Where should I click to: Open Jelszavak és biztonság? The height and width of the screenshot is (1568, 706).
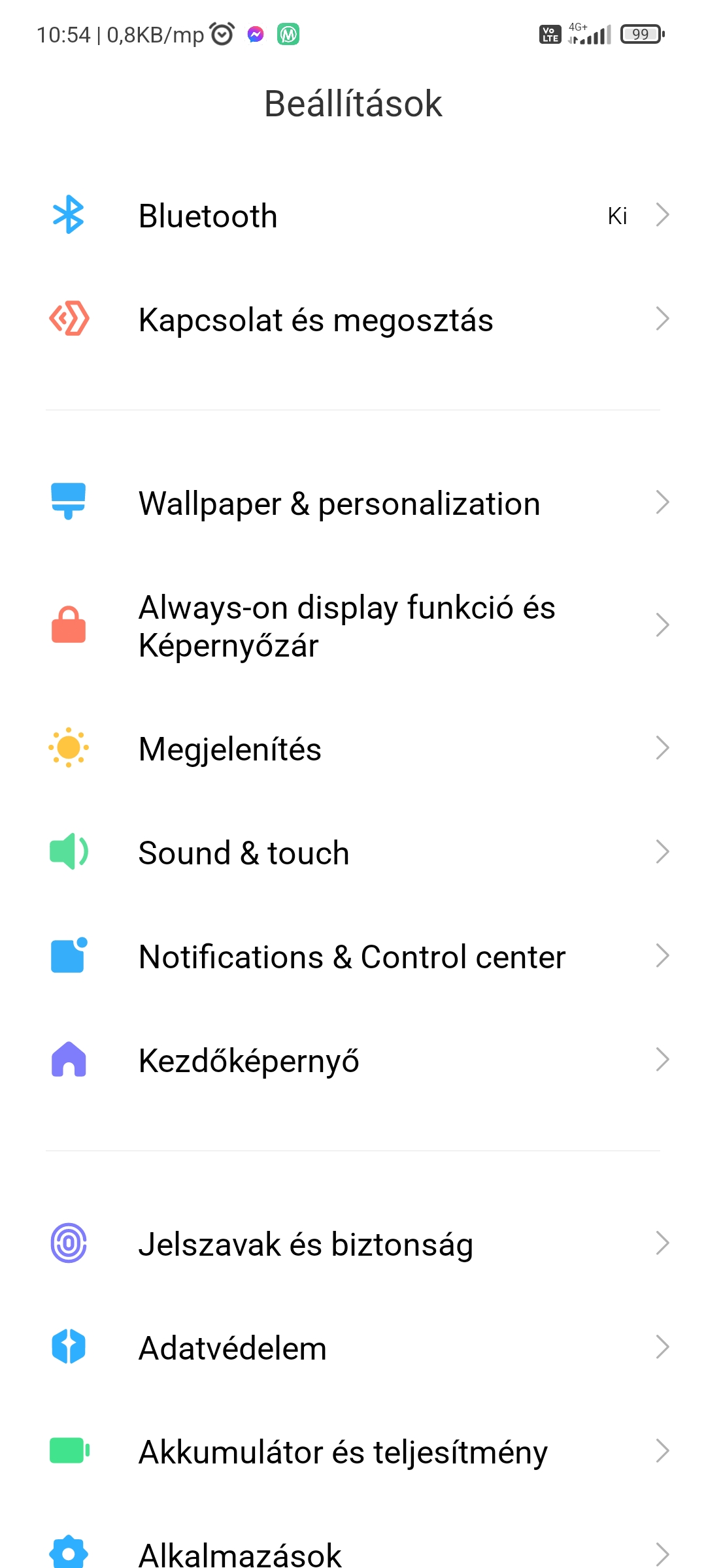[353, 1244]
